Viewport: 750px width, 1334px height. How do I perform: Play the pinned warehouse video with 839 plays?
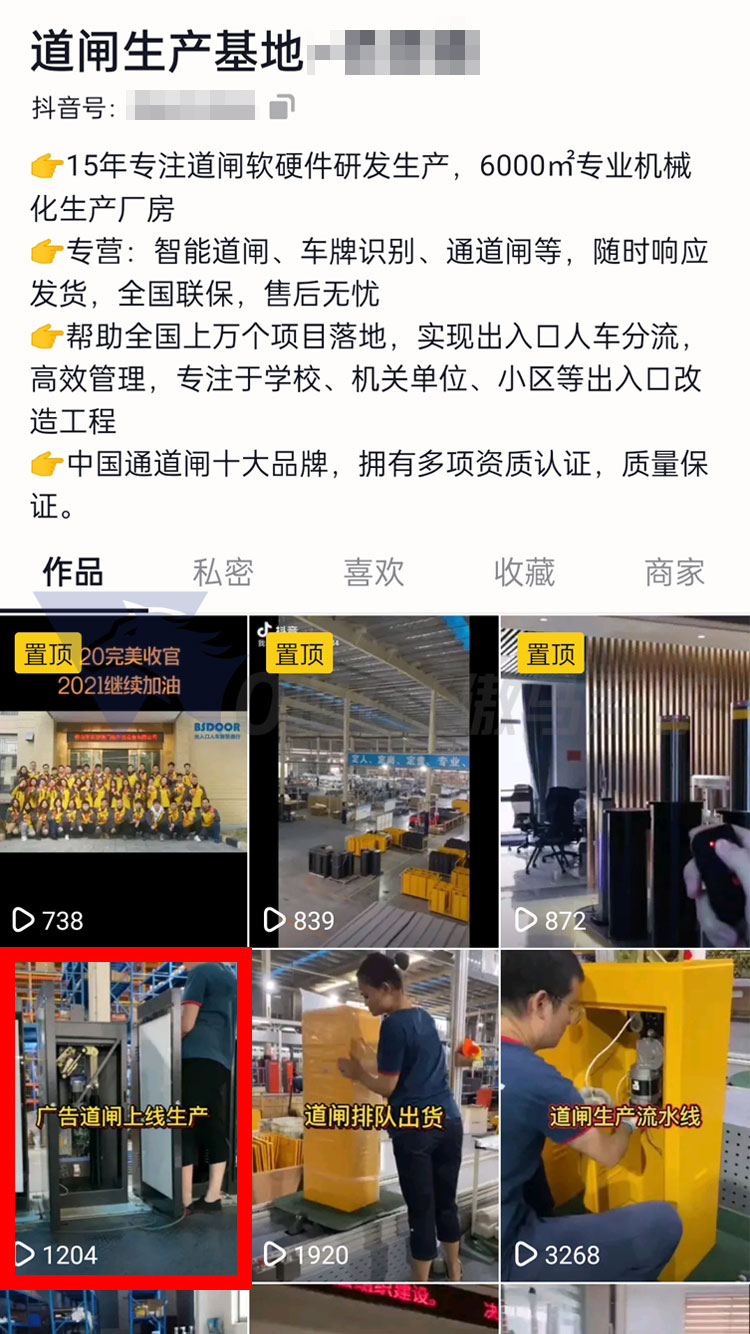(374, 780)
